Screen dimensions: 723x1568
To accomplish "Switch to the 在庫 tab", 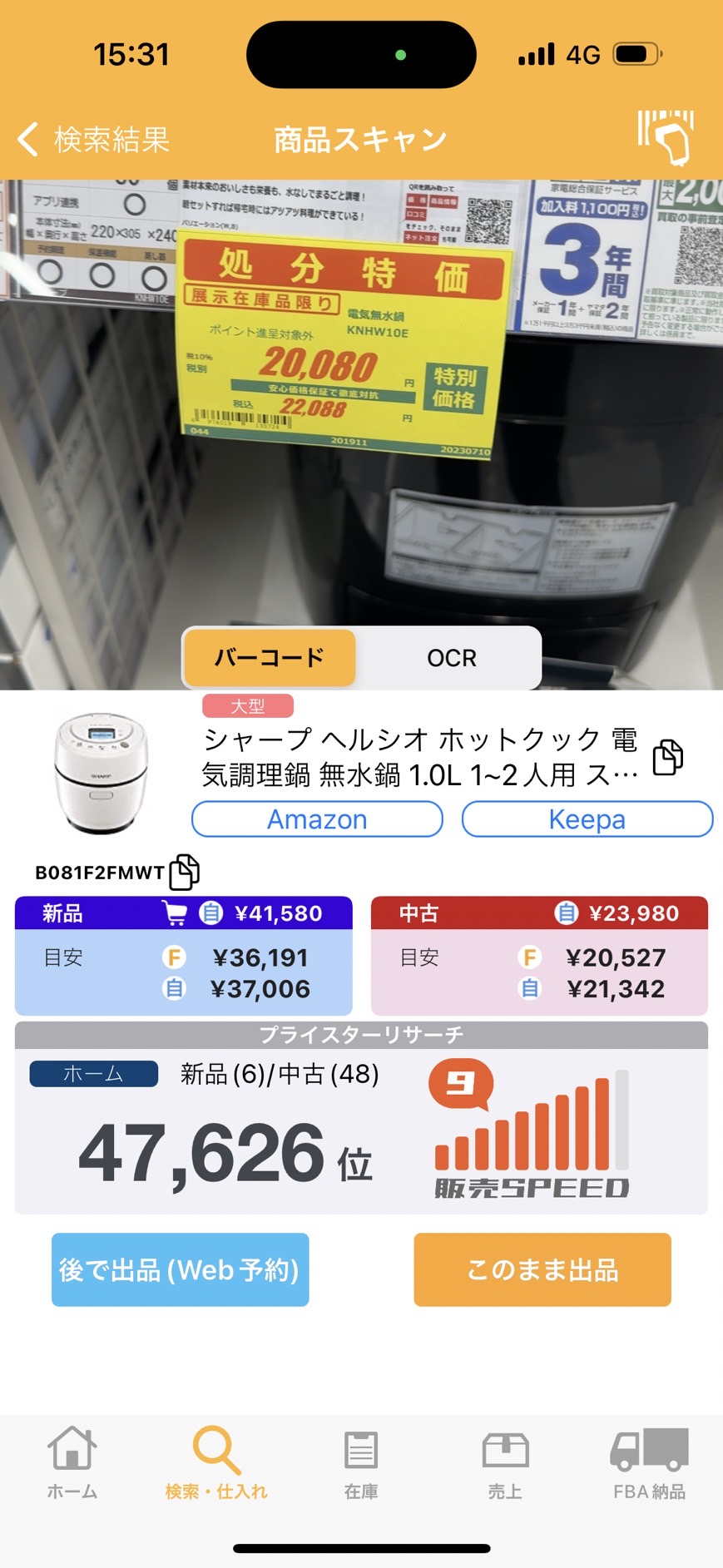I will 361,1462.
